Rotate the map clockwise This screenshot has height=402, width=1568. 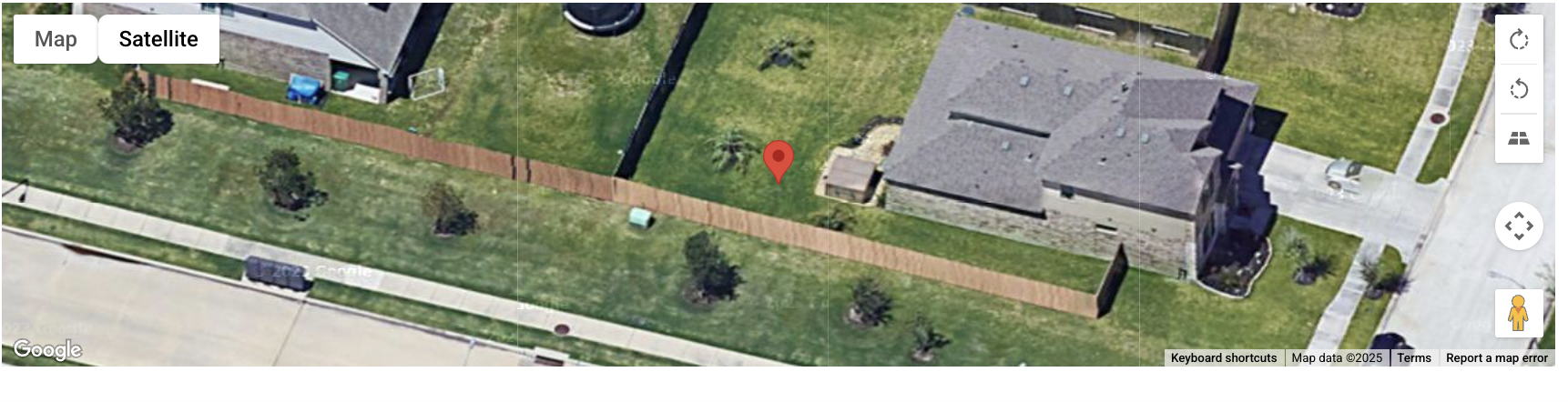pyautogui.click(x=1519, y=40)
